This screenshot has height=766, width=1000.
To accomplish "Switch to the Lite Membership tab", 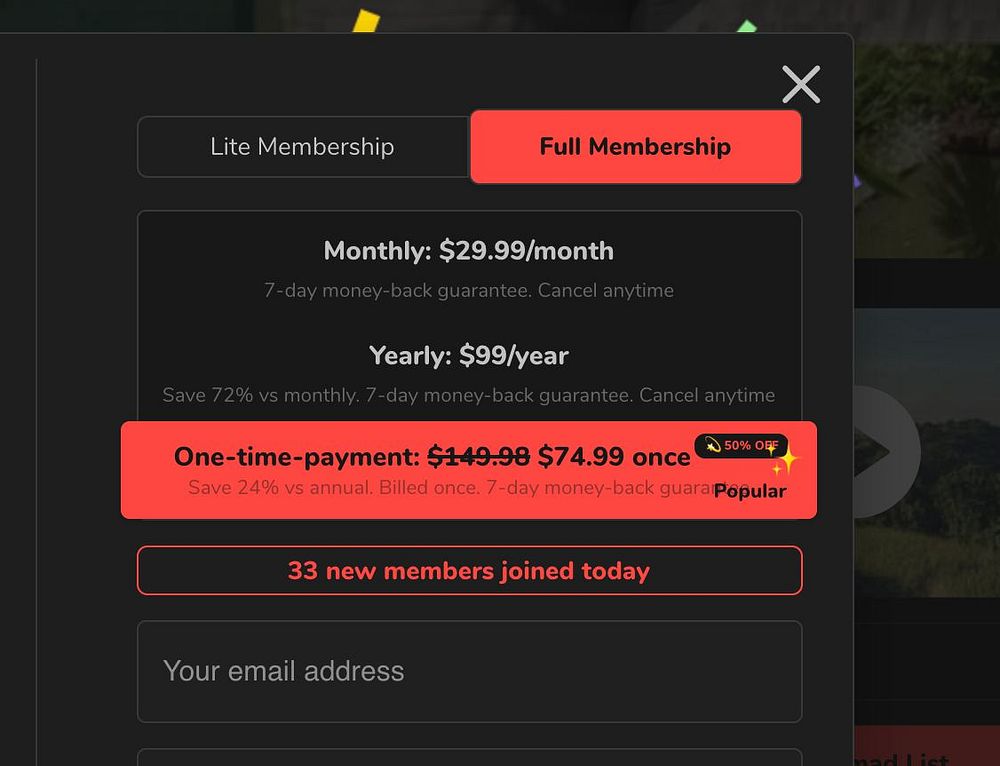I will pyautogui.click(x=302, y=147).
